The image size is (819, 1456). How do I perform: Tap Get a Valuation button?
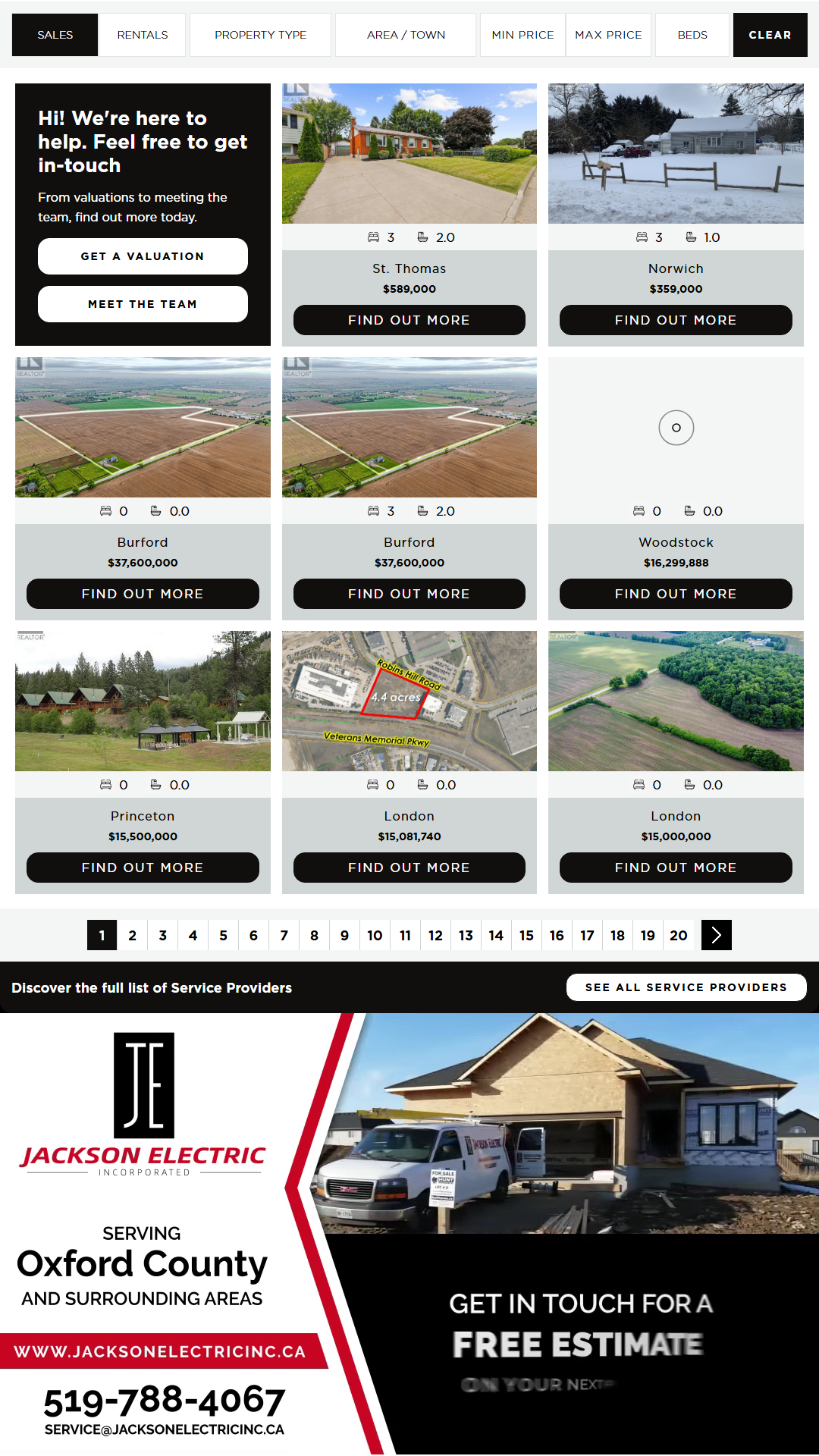(x=143, y=256)
